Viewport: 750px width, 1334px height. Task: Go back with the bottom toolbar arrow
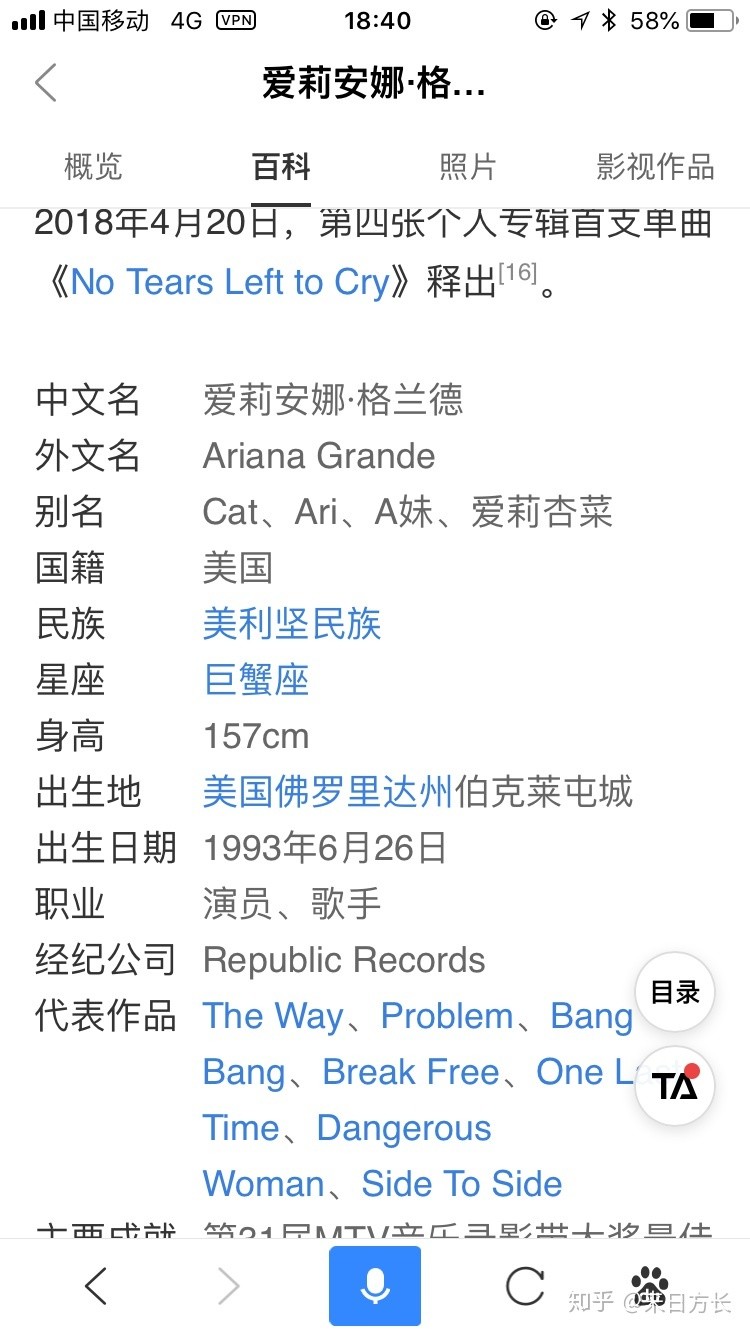pos(96,1286)
